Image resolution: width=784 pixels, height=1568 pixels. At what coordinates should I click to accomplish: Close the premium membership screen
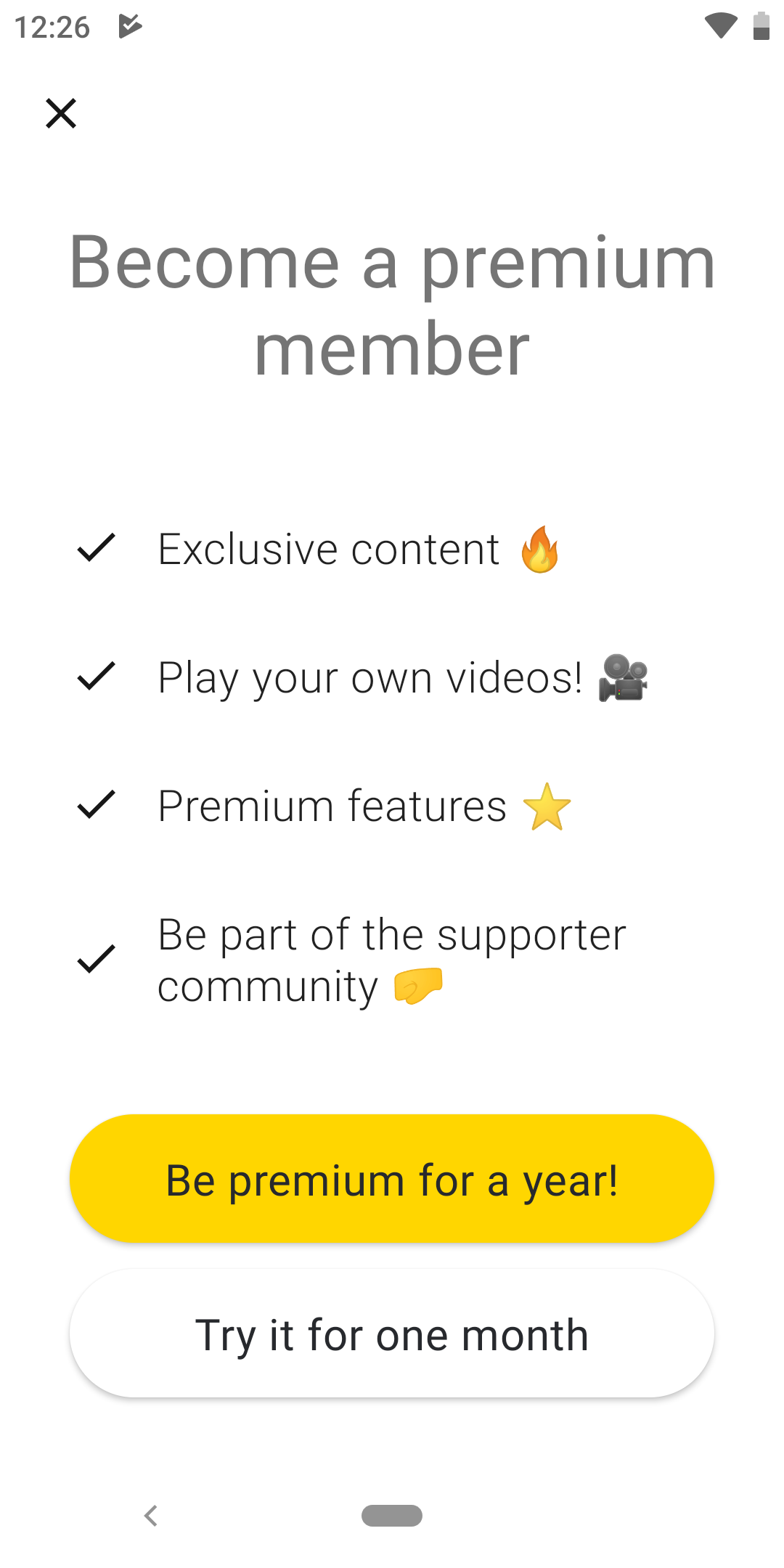pyautogui.click(x=61, y=113)
